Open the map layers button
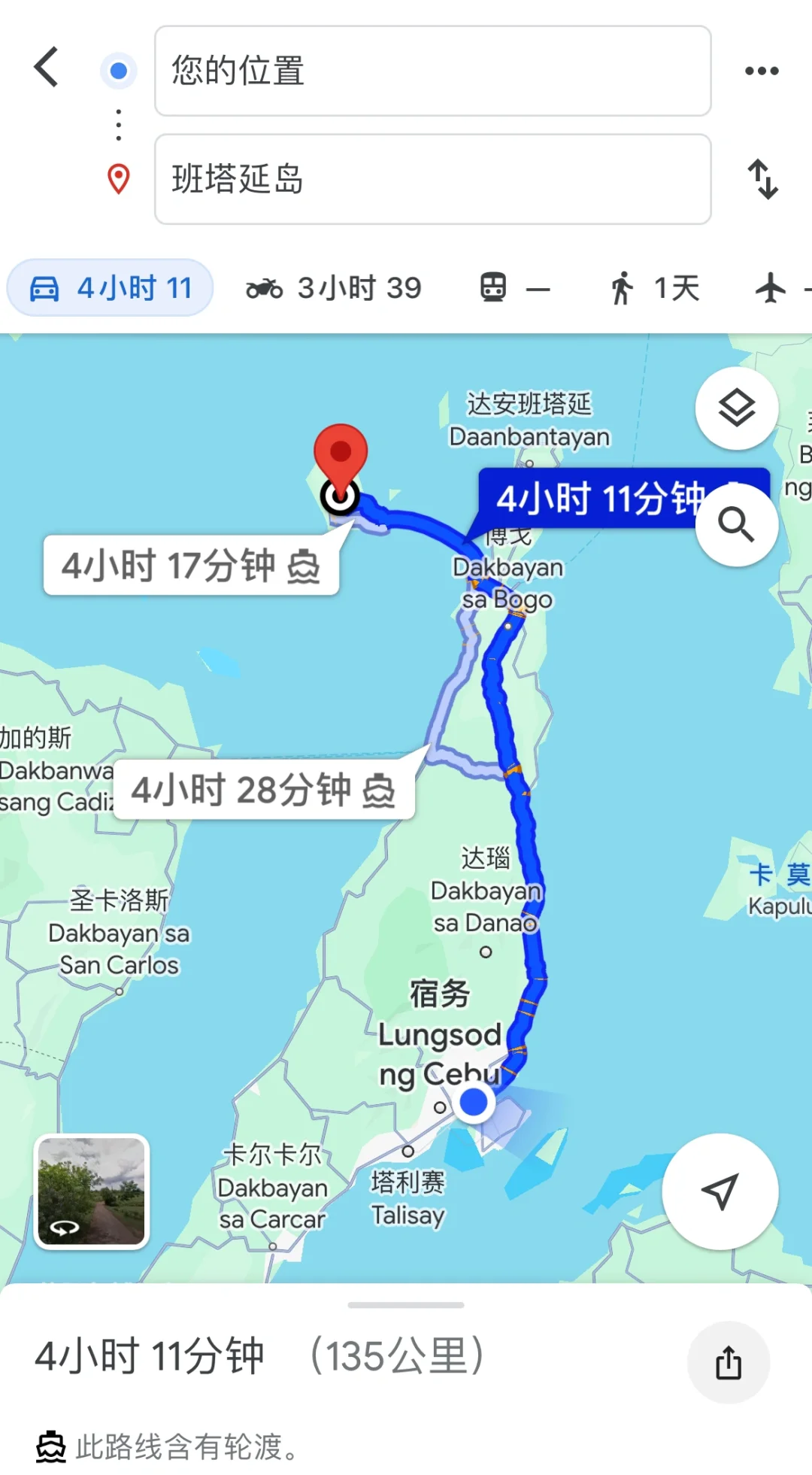The image size is (812, 1475). pos(736,408)
